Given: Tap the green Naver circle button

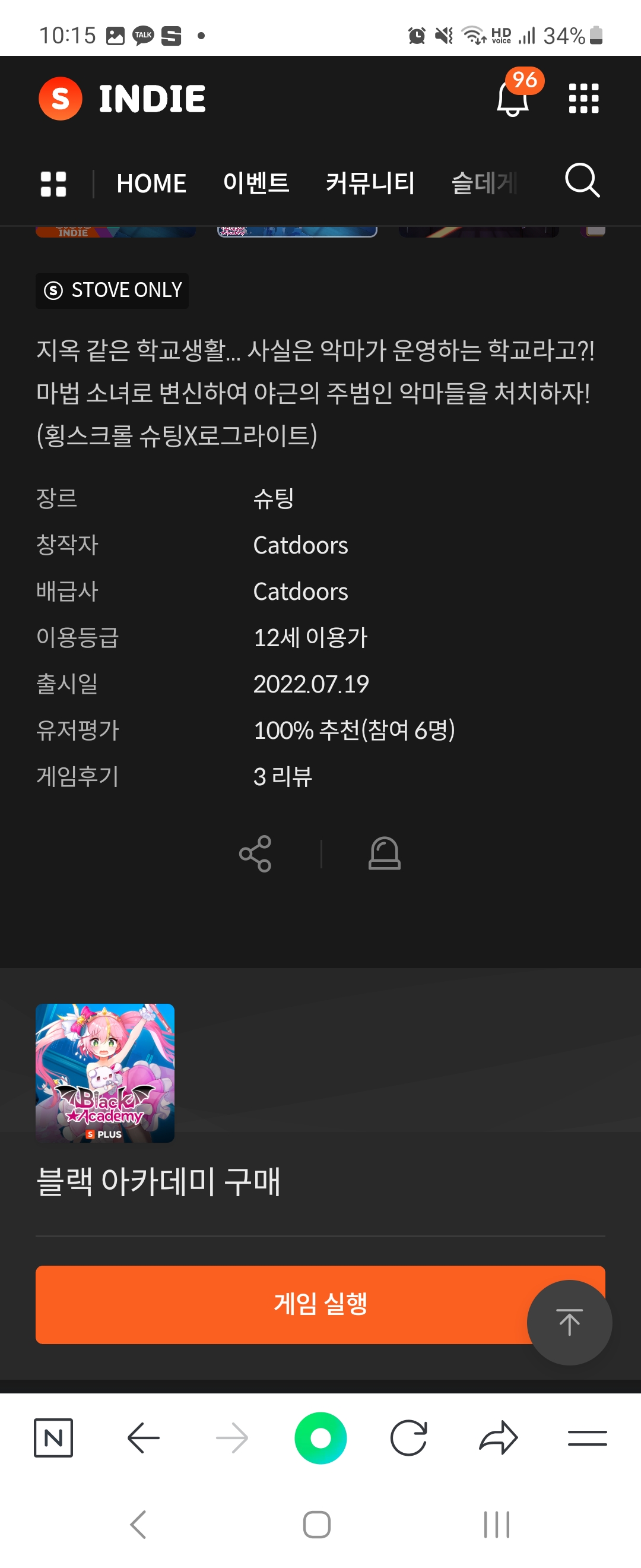Looking at the screenshot, I should click(x=320, y=1438).
